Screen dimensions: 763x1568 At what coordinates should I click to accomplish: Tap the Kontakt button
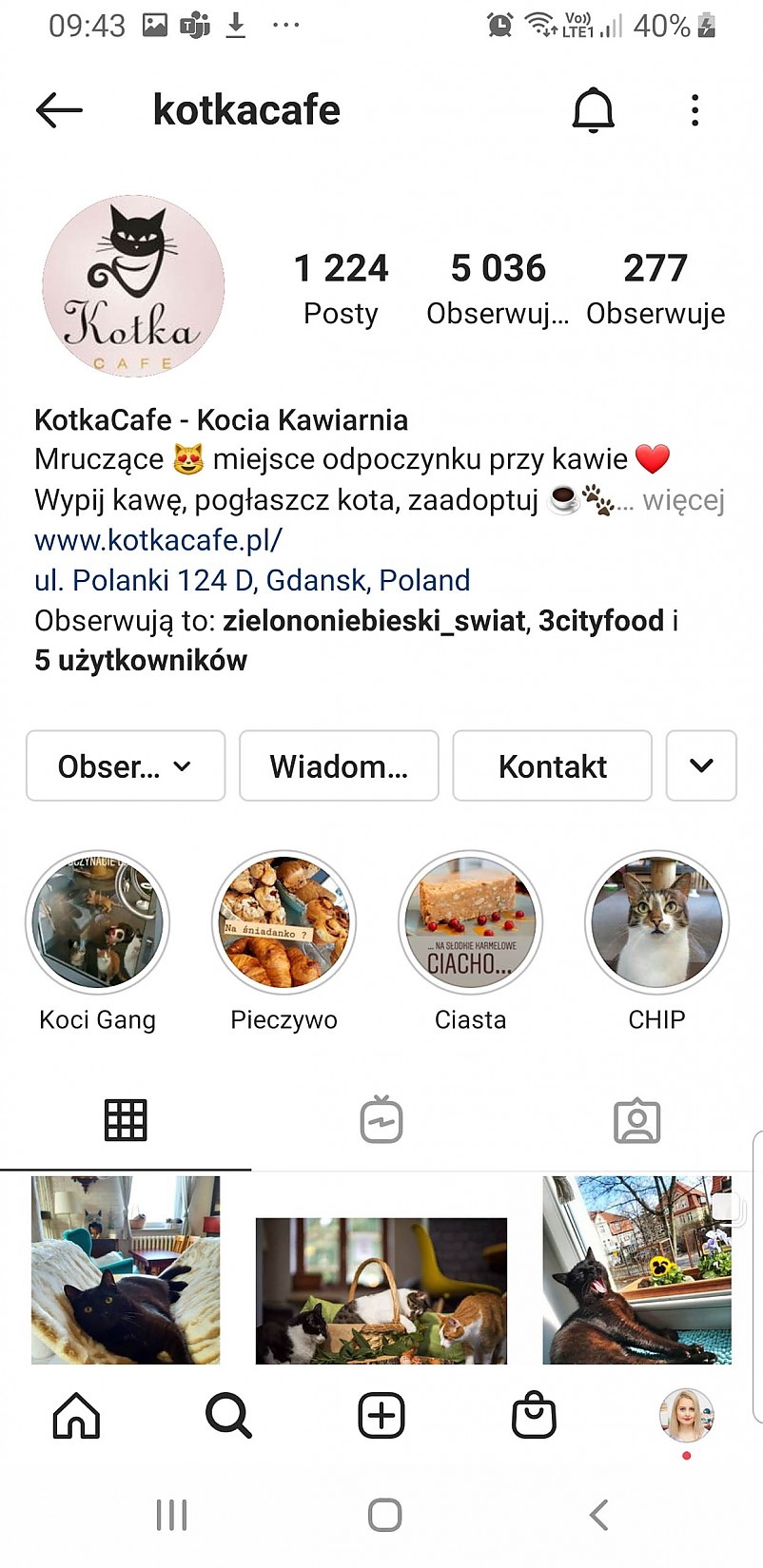[552, 765]
